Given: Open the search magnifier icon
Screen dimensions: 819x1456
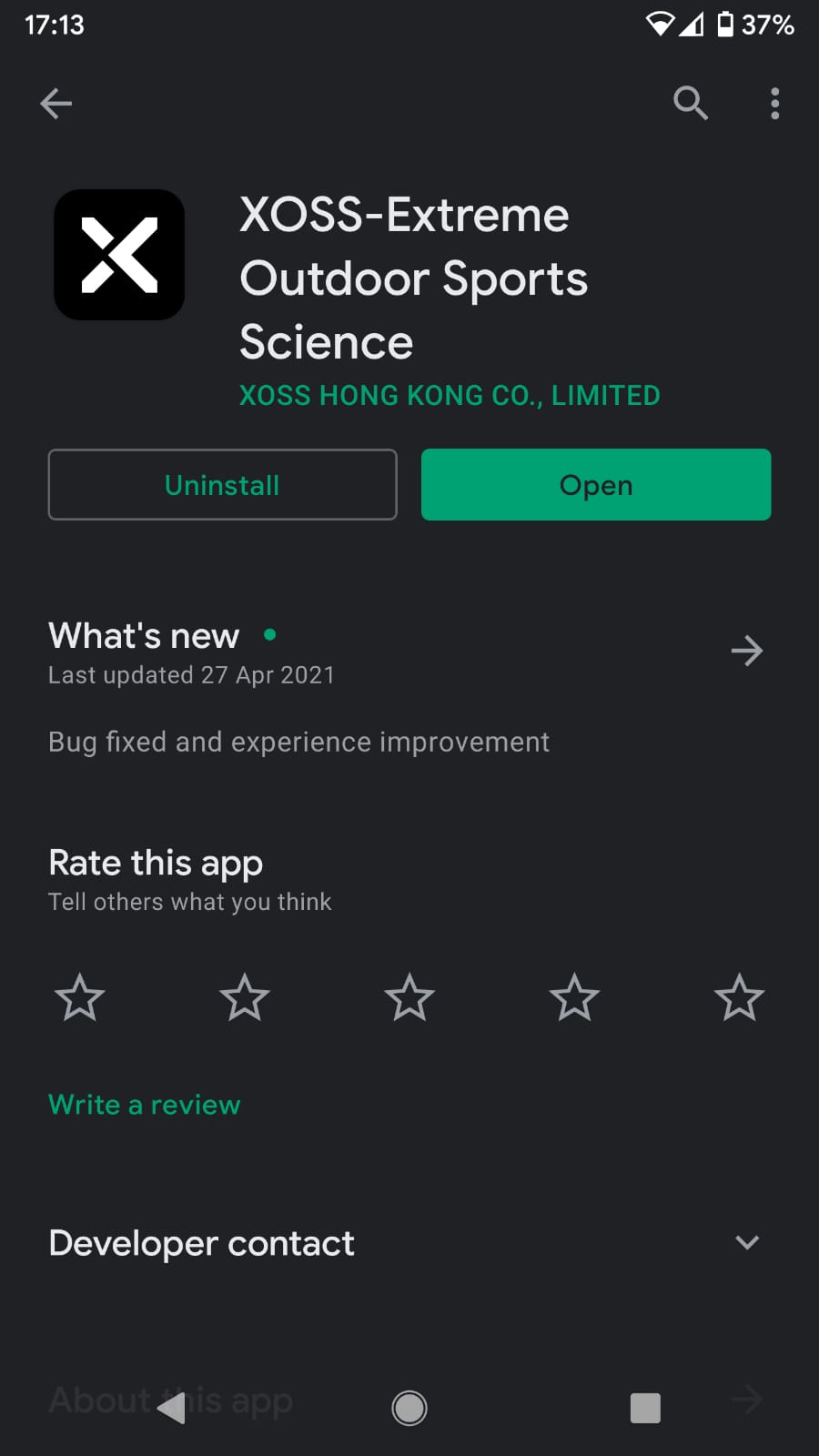Looking at the screenshot, I should point(690,104).
